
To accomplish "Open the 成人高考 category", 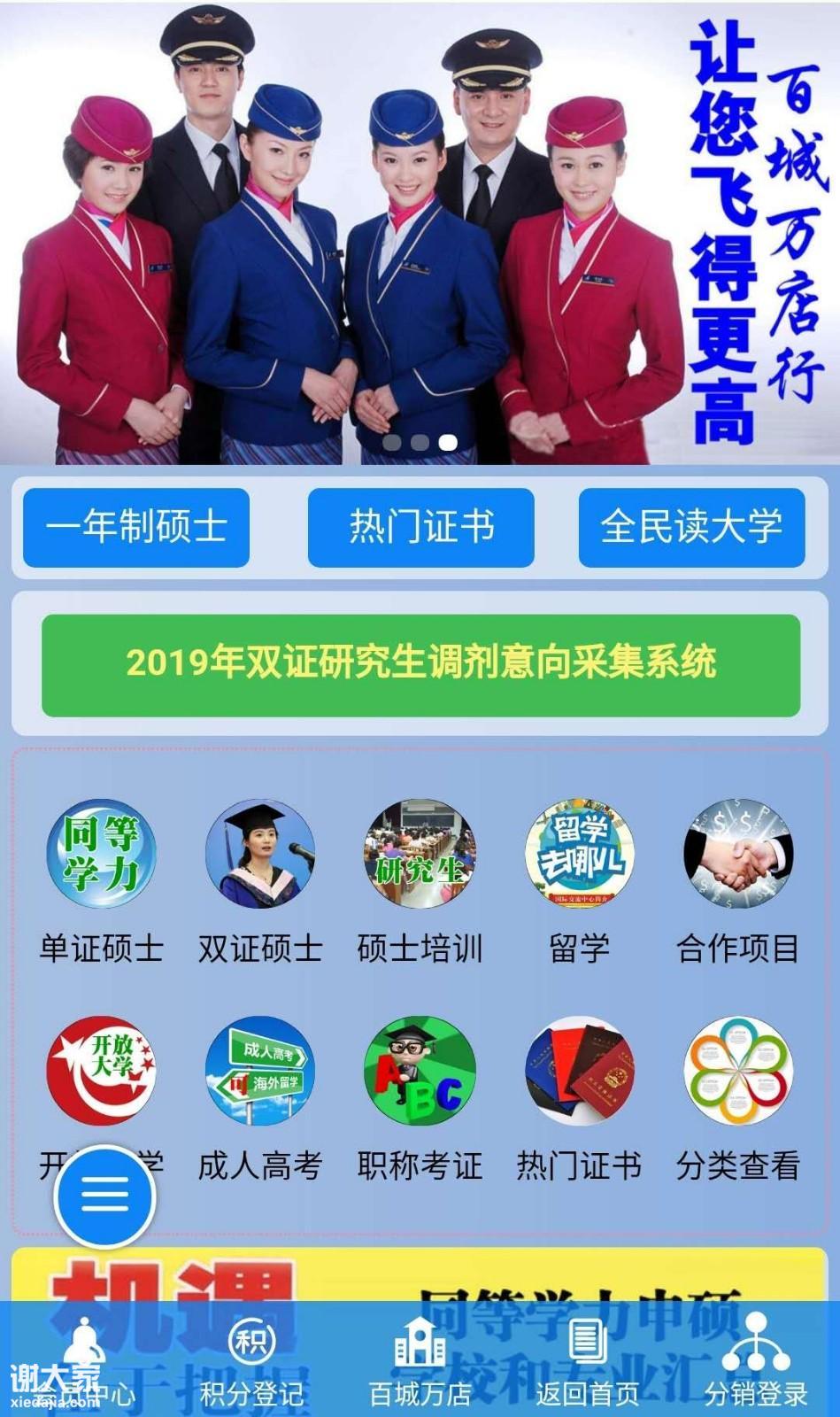I will pos(260,1100).
